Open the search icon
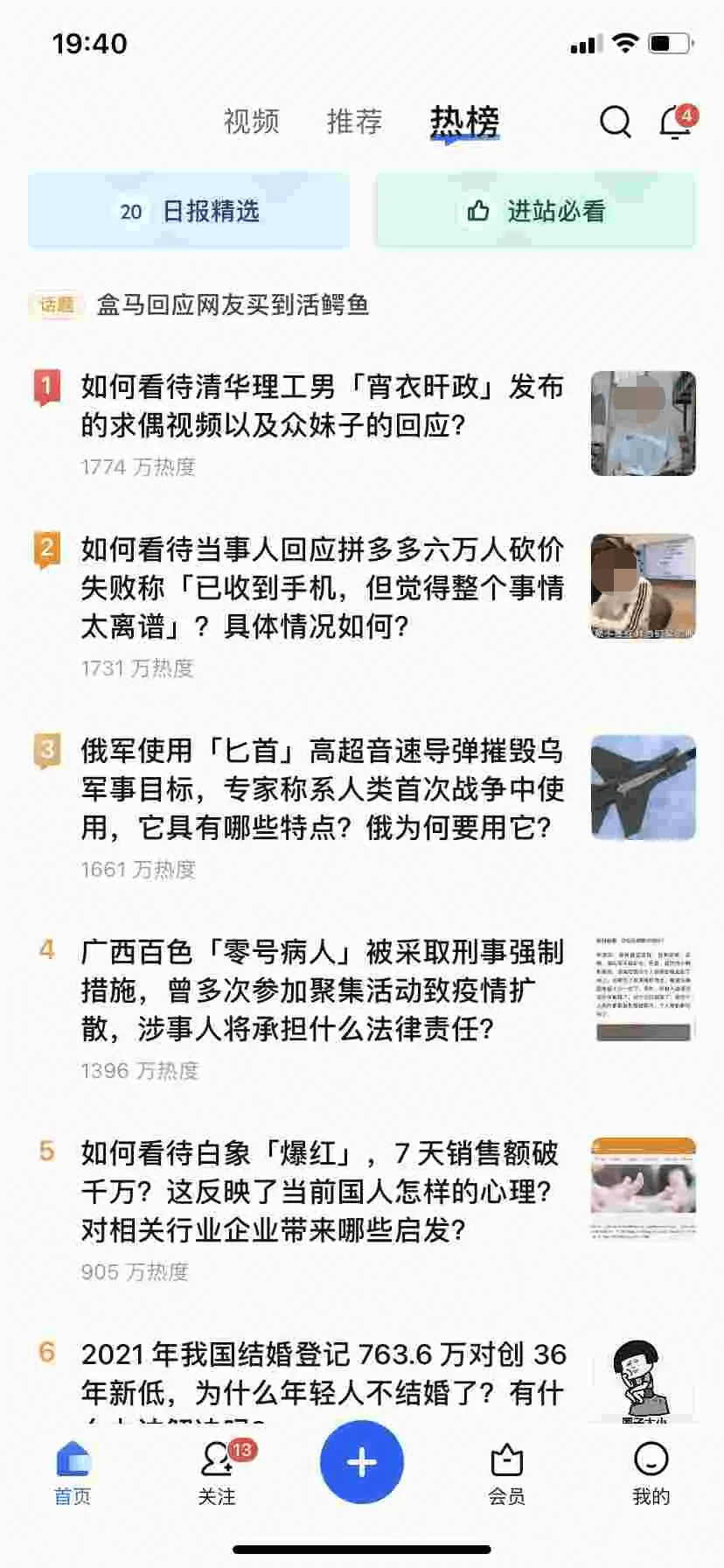This screenshot has width=724, height=1568. pyautogui.click(x=615, y=122)
